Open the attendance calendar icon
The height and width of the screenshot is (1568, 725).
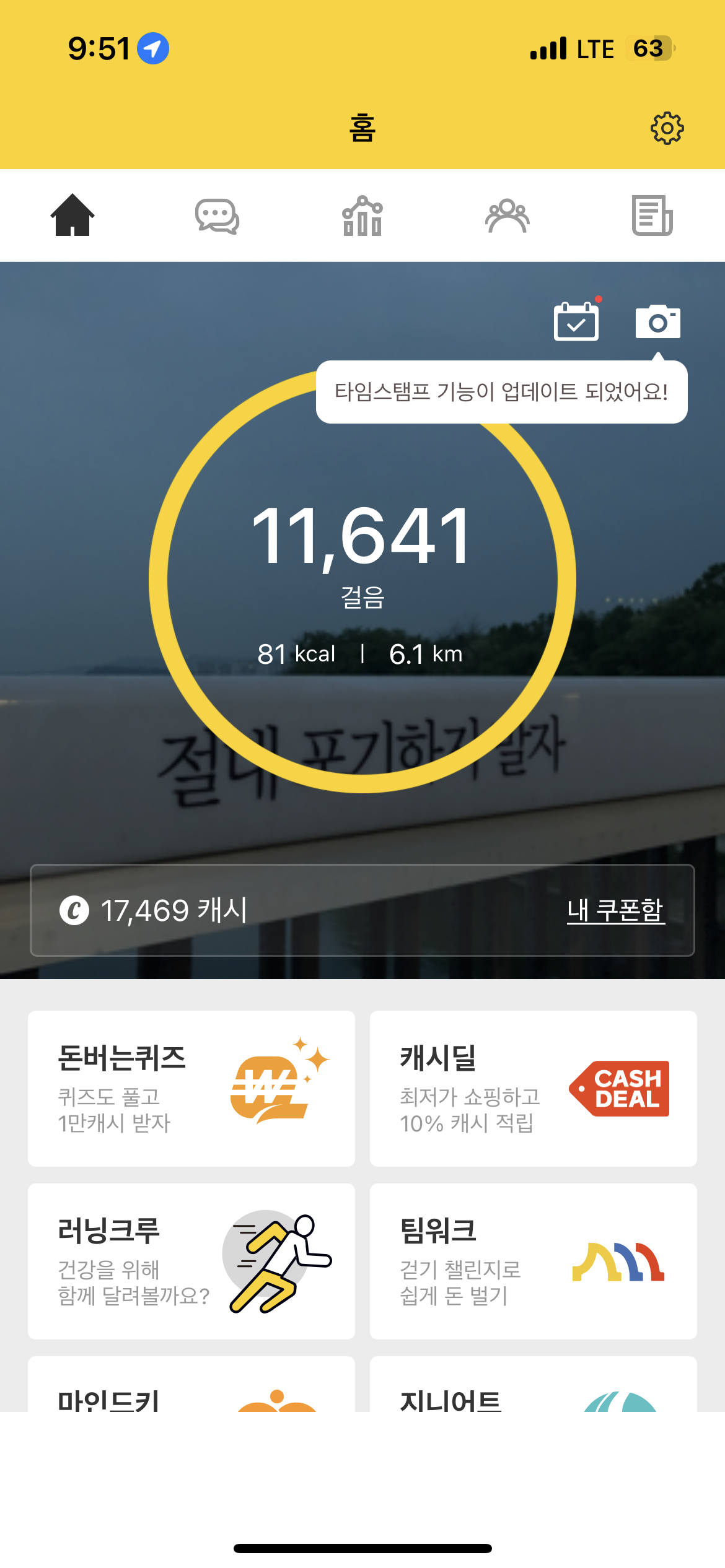[576, 321]
